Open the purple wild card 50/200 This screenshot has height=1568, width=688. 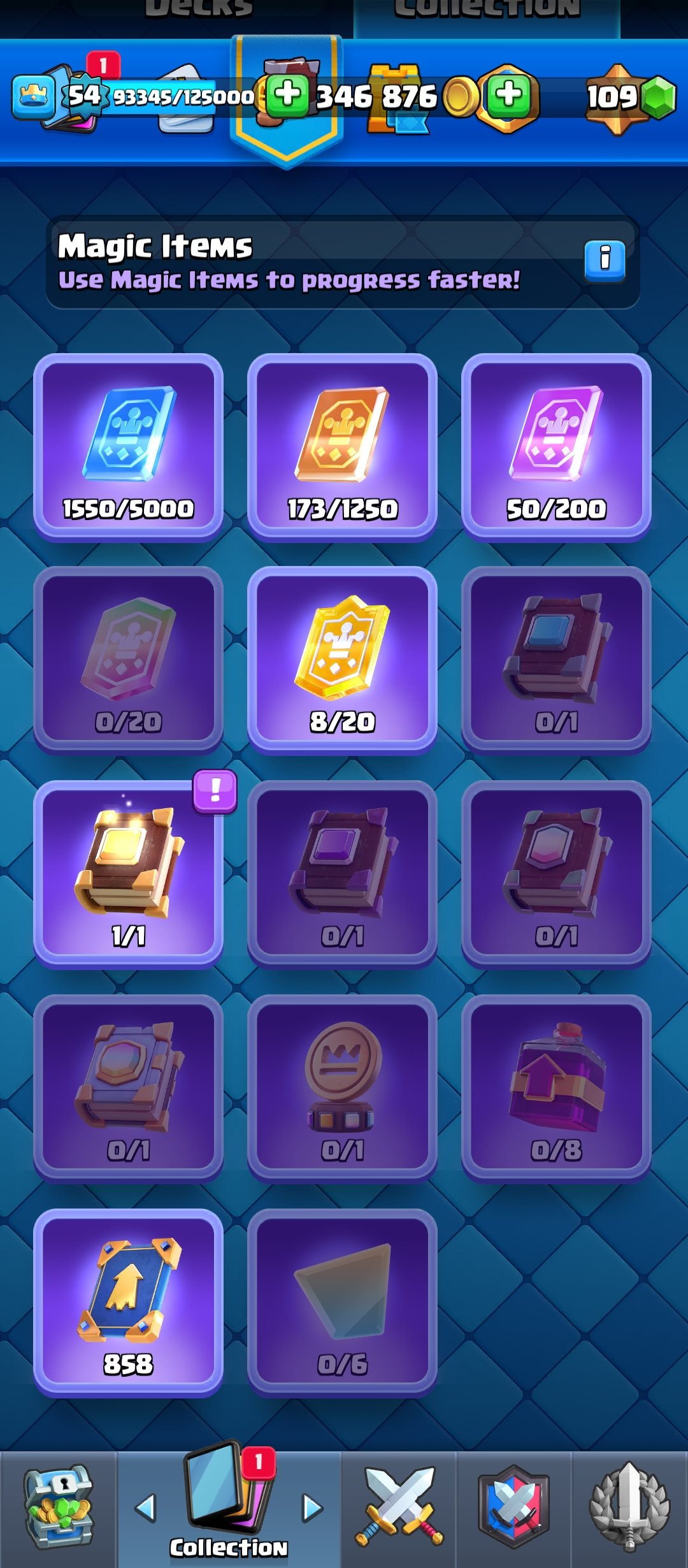556,447
